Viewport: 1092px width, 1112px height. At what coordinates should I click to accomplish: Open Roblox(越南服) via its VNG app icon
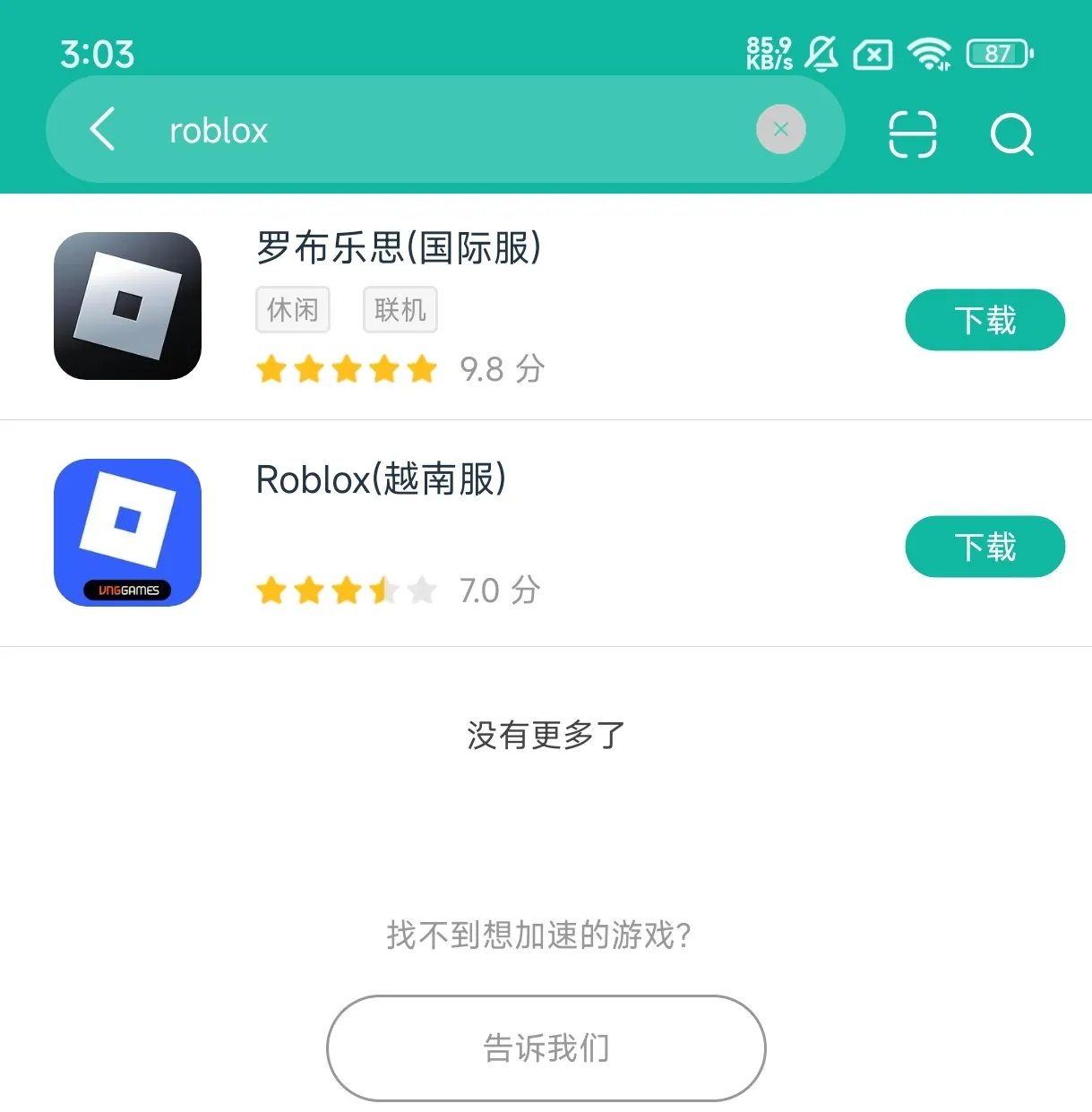[x=127, y=532]
